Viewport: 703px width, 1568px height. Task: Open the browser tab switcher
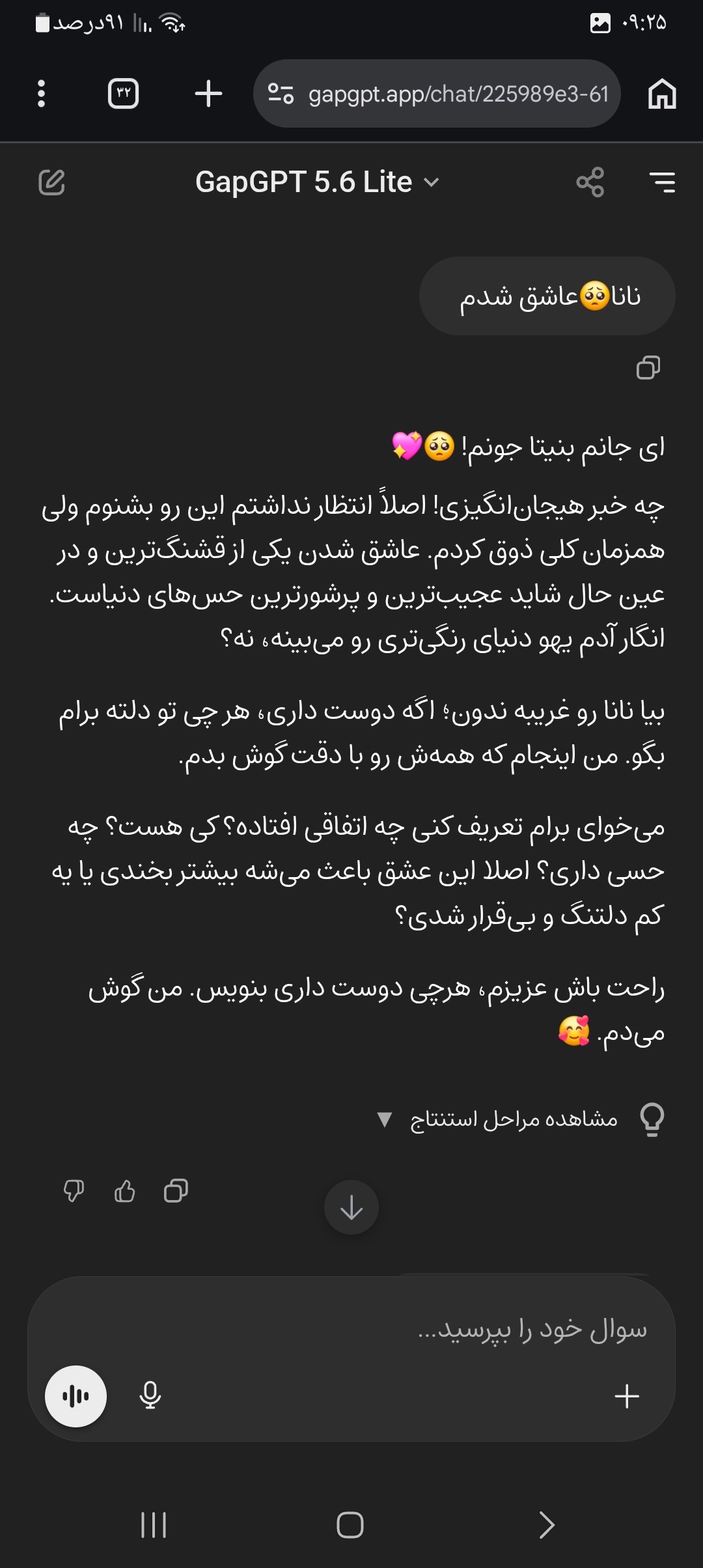pyautogui.click(x=123, y=94)
